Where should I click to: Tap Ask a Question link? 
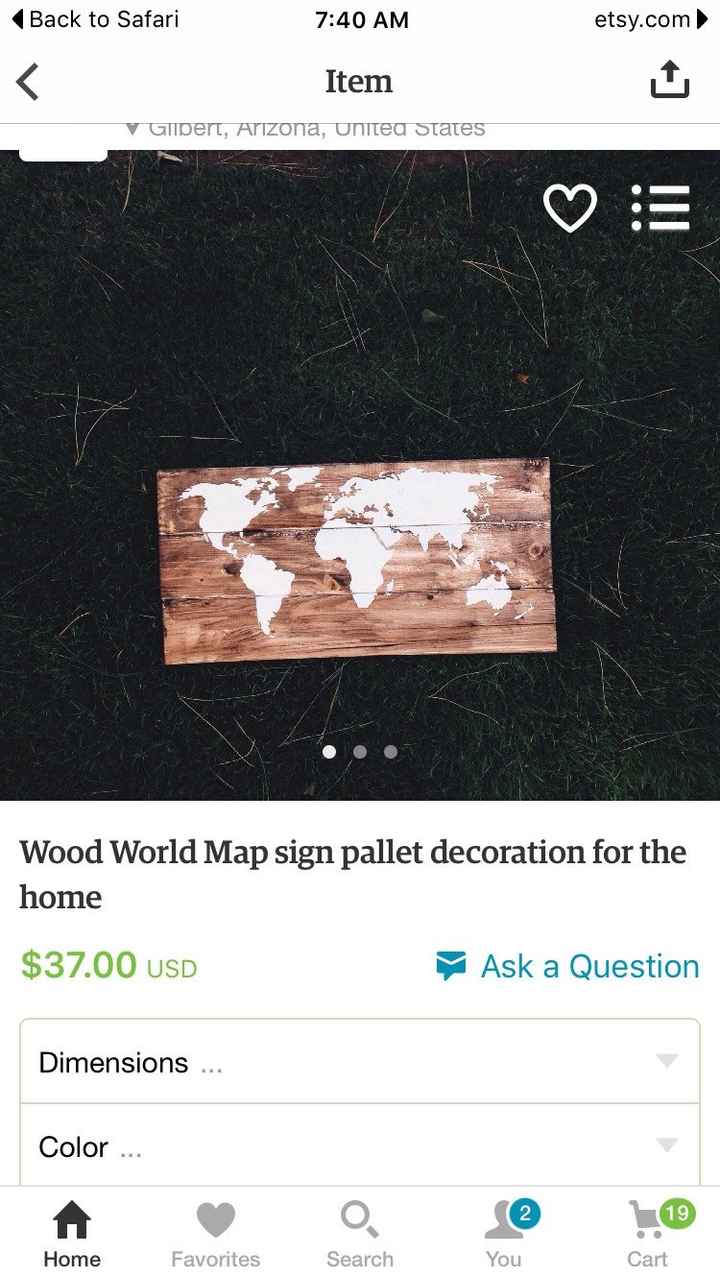click(568, 966)
